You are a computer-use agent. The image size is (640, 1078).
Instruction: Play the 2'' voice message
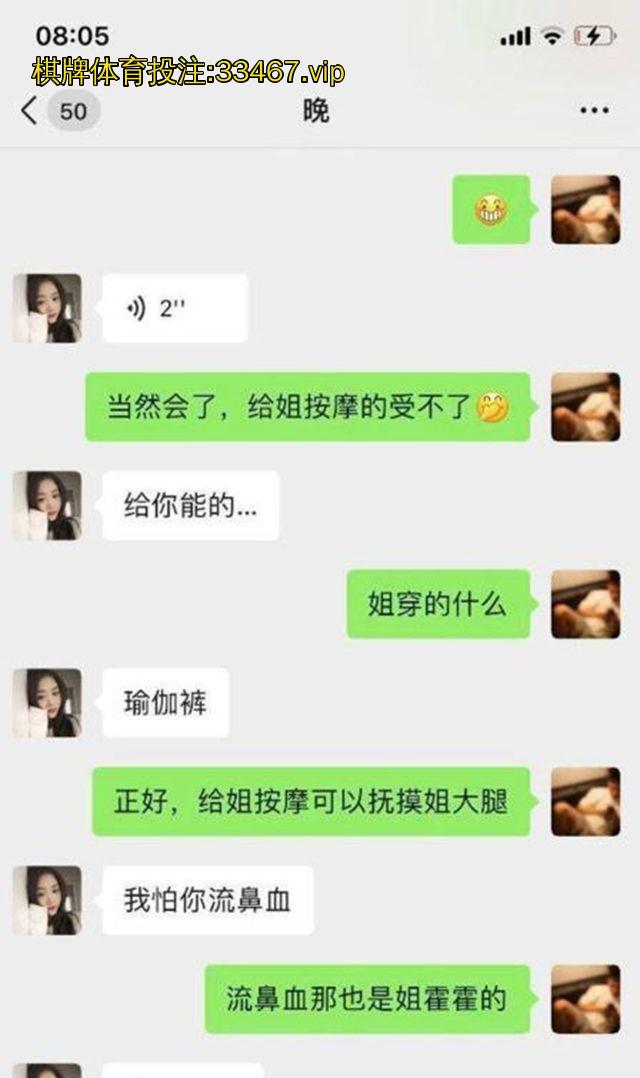pos(174,309)
